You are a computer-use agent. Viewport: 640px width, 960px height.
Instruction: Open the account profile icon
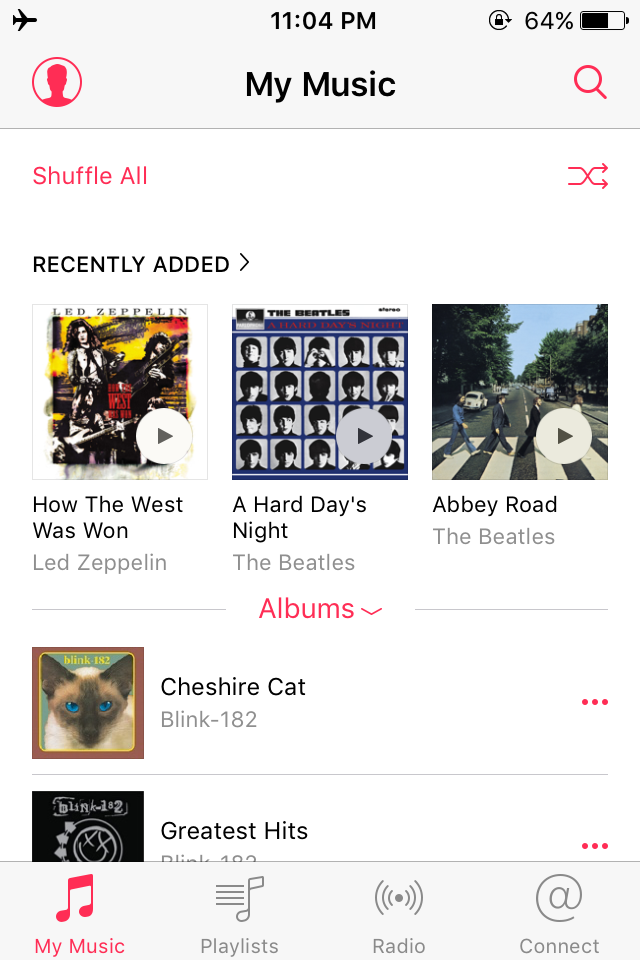point(57,82)
